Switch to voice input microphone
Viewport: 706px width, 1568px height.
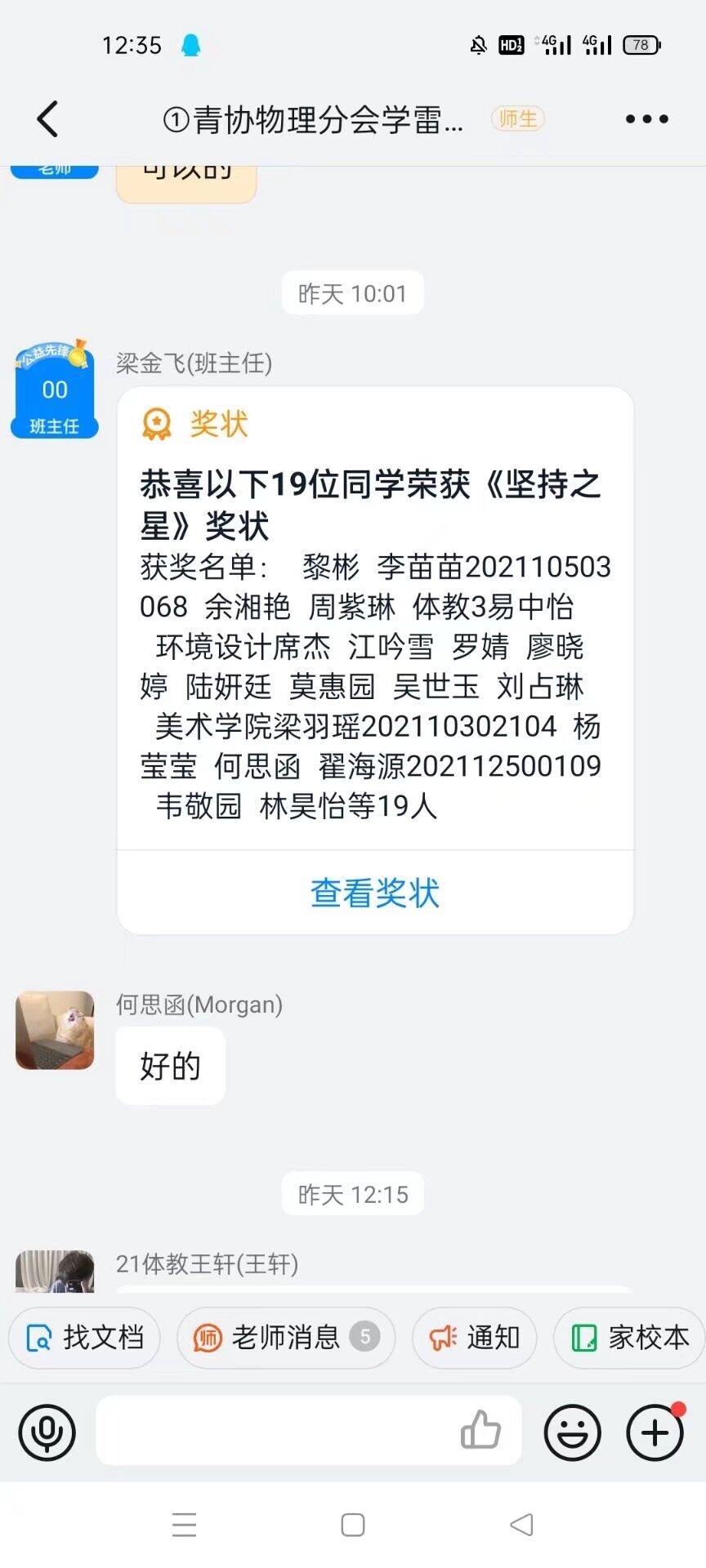(47, 1432)
